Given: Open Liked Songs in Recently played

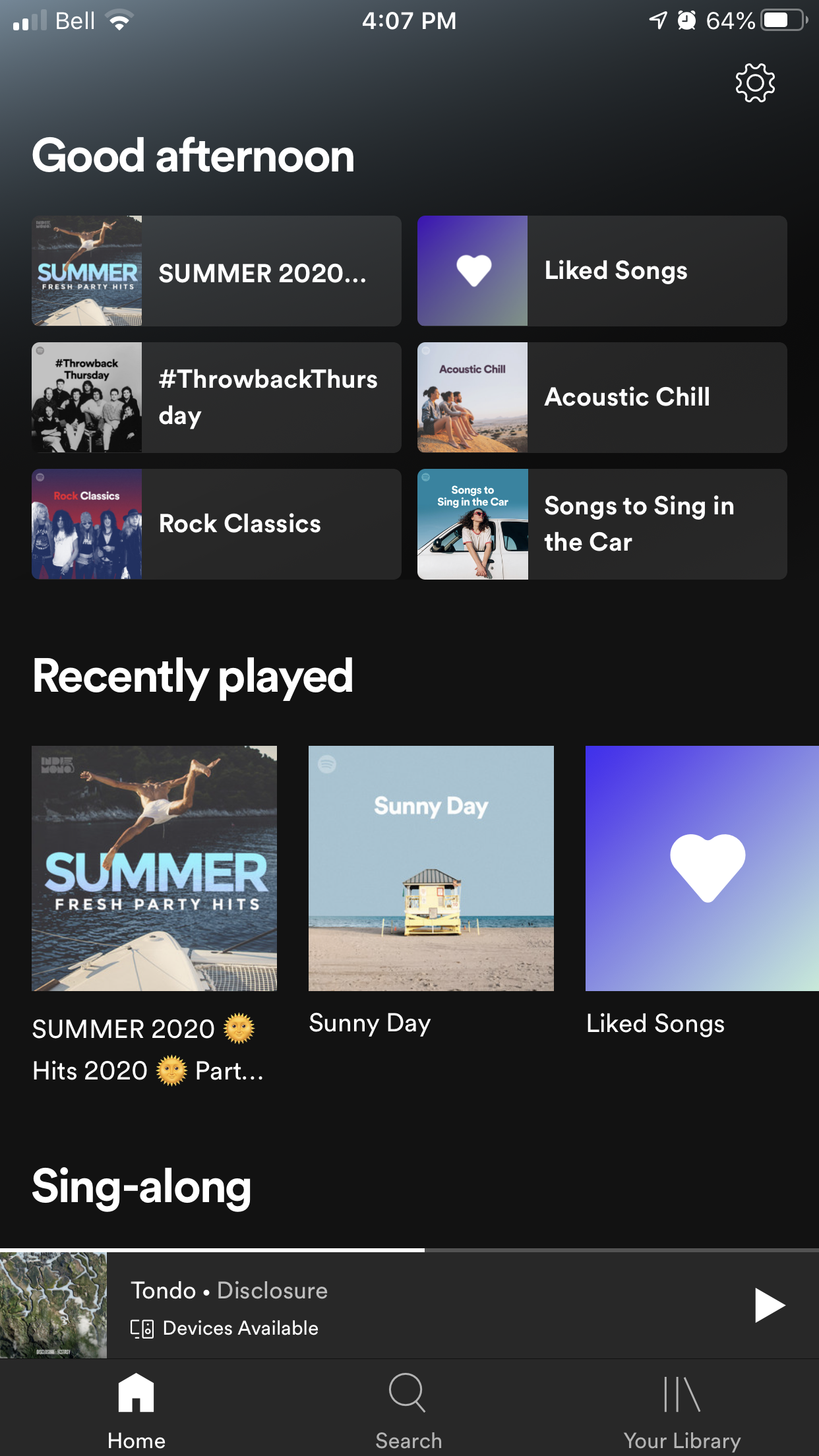Looking at the screenshot, I should coord(702,868).
